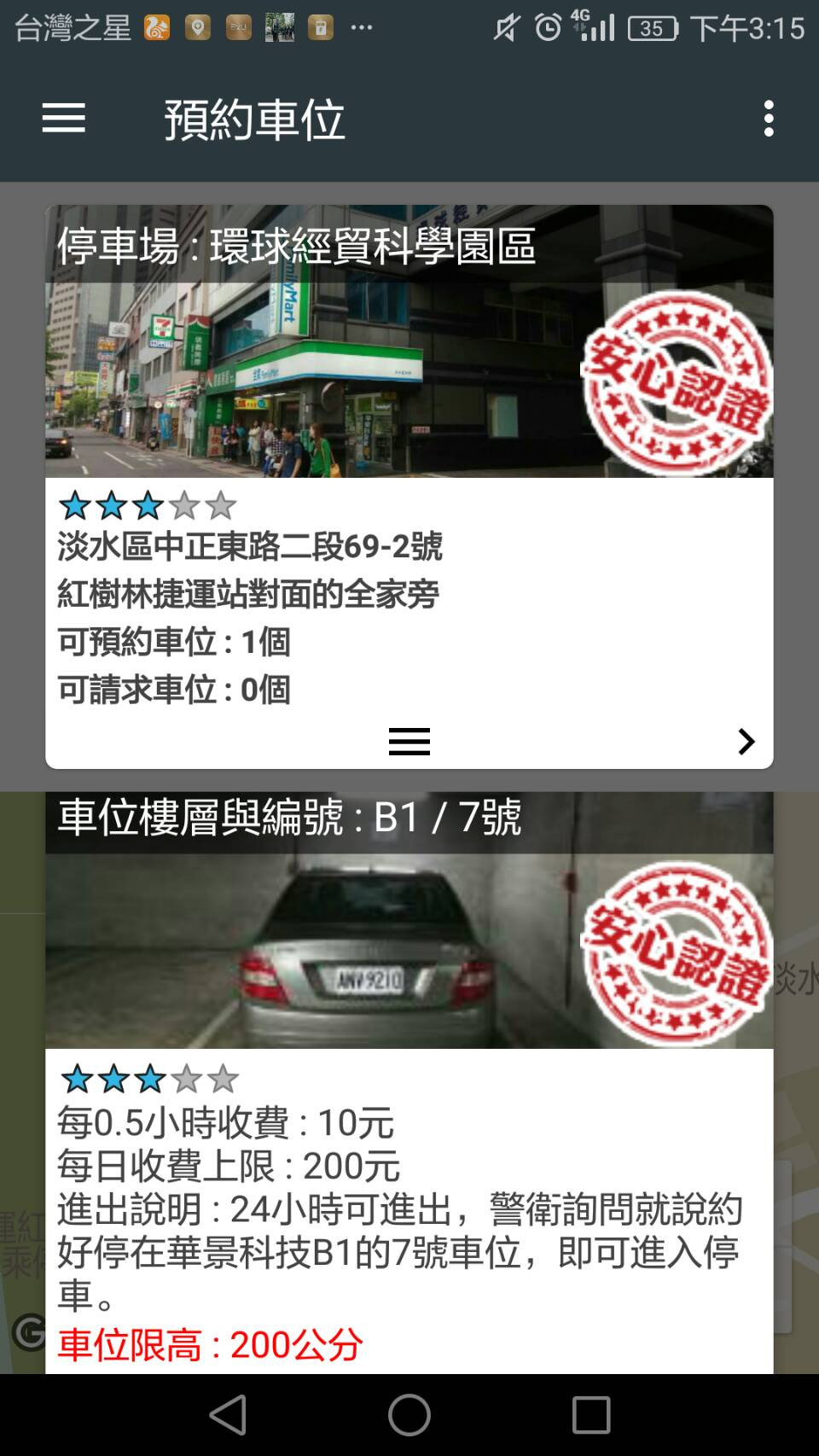Open the overflow menu in the app bar
The height and width of the screenshot is (1456, 819).
click(x=769, y=119)
